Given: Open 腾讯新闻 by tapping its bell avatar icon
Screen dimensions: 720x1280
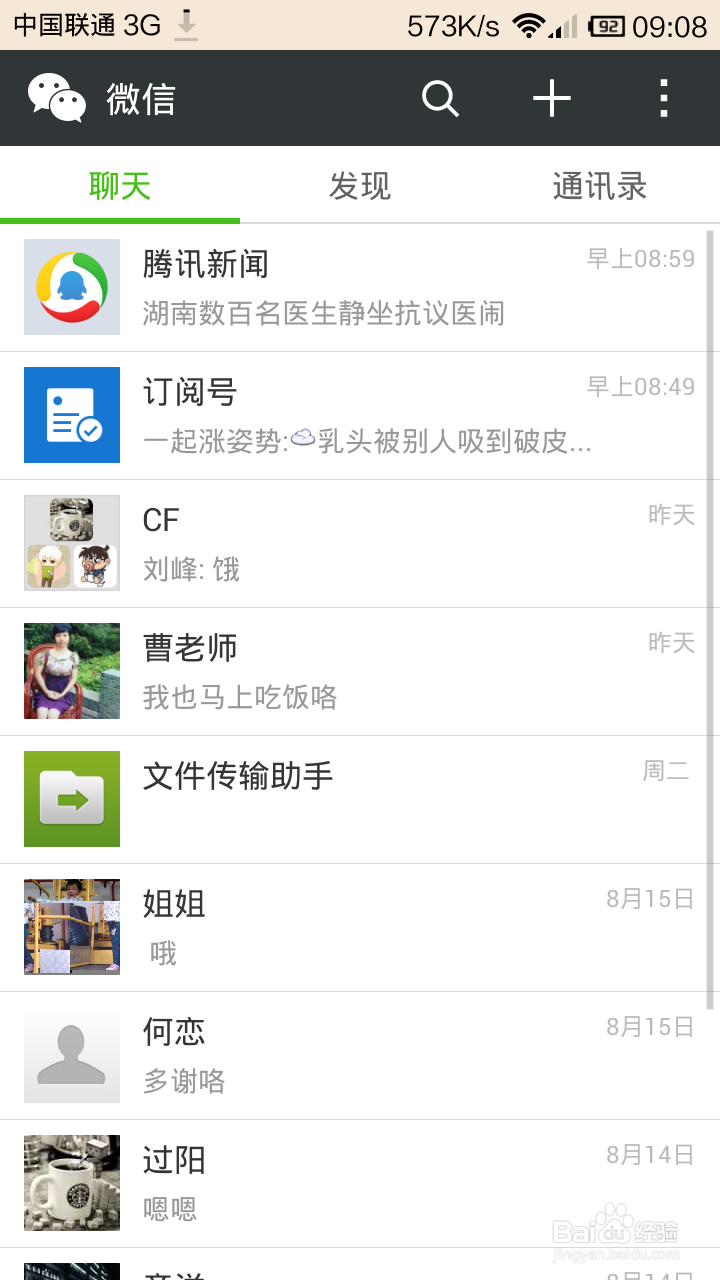Looking at the screenshot, I should point(71,287).
